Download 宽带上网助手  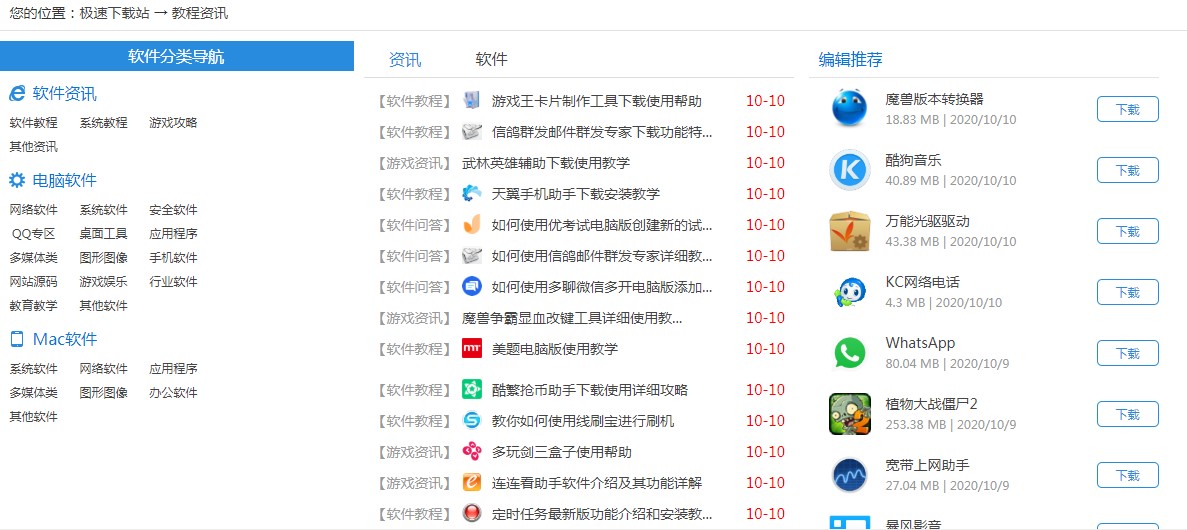(x=1127, y=476)
